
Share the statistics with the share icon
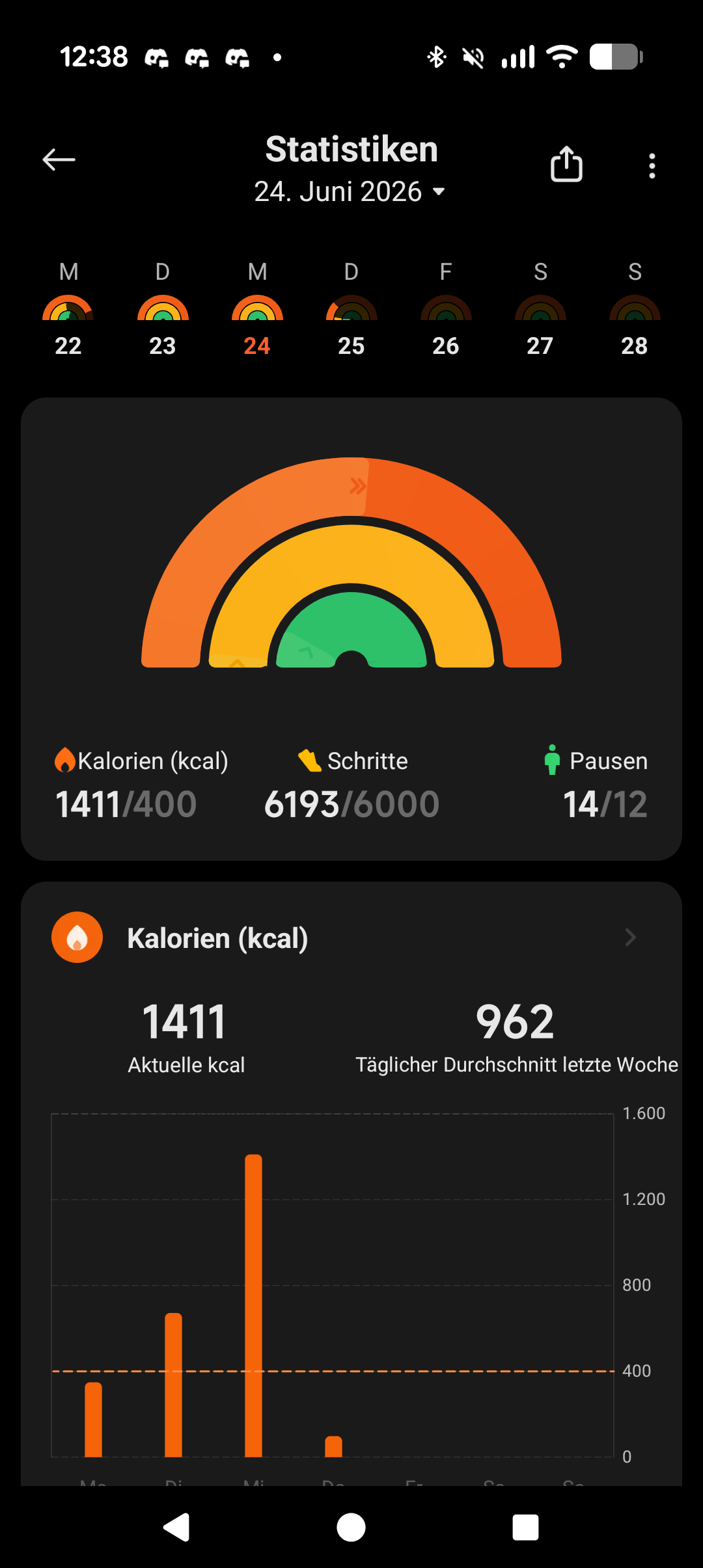566,163
